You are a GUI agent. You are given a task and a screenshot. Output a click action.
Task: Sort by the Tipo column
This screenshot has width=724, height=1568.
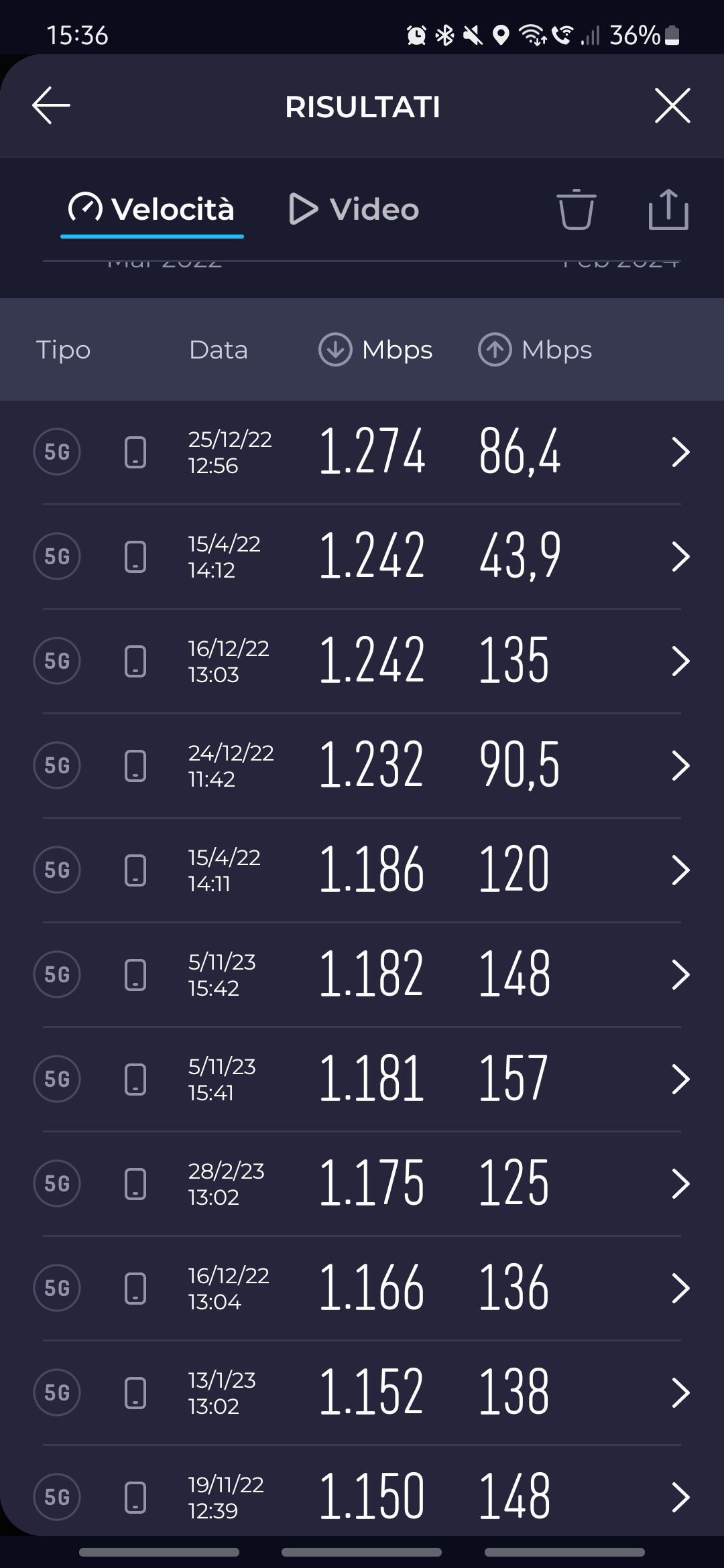(63, 350)
